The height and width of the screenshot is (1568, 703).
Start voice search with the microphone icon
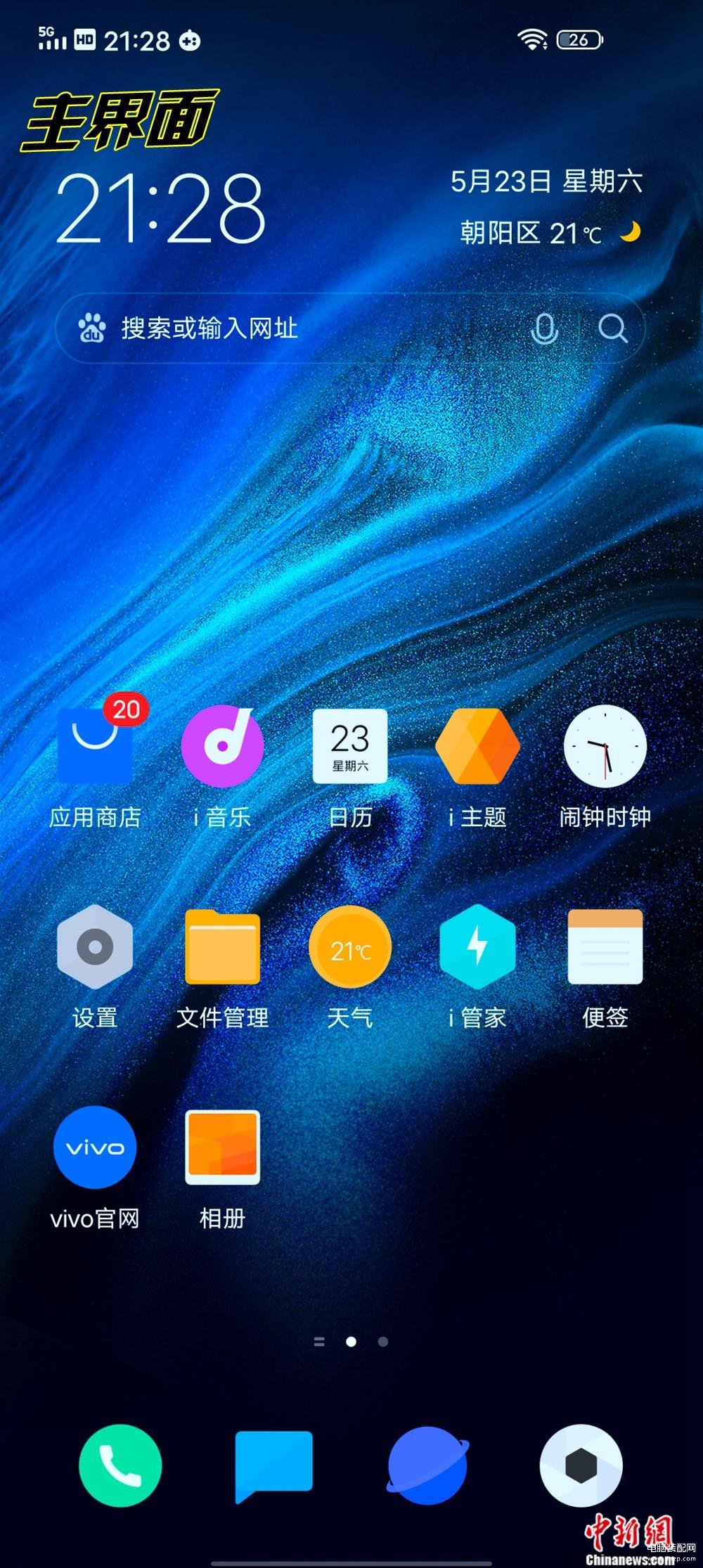pyautogui.click(x=544, y=328)
